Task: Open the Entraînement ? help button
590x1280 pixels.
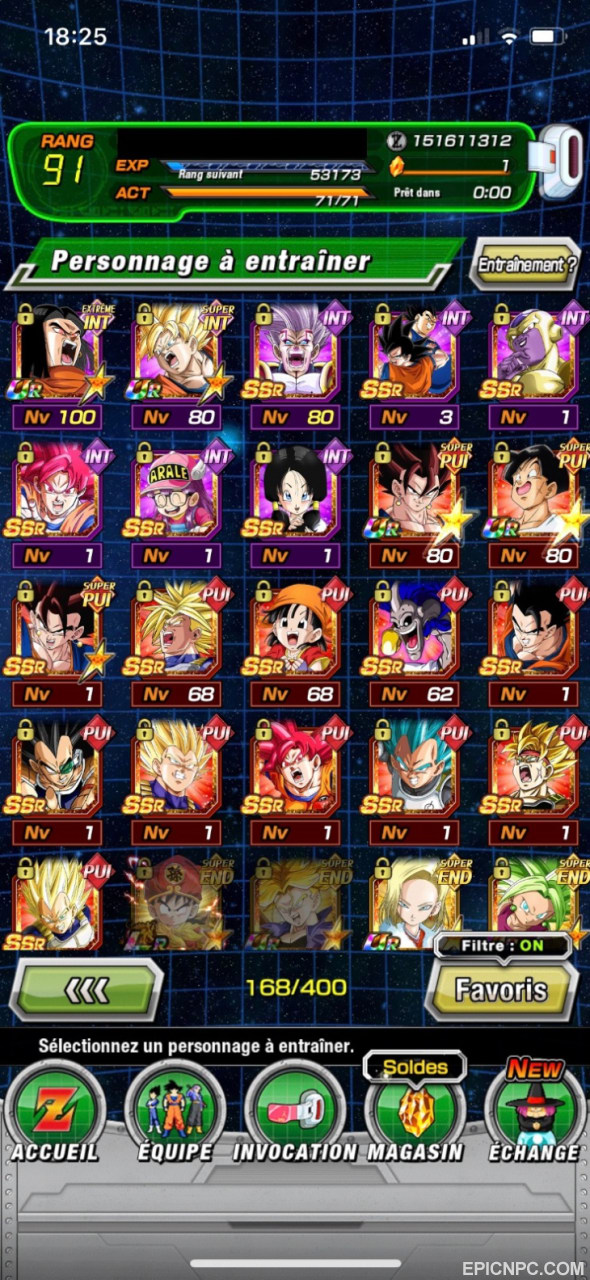Action: tap(526, 264)
